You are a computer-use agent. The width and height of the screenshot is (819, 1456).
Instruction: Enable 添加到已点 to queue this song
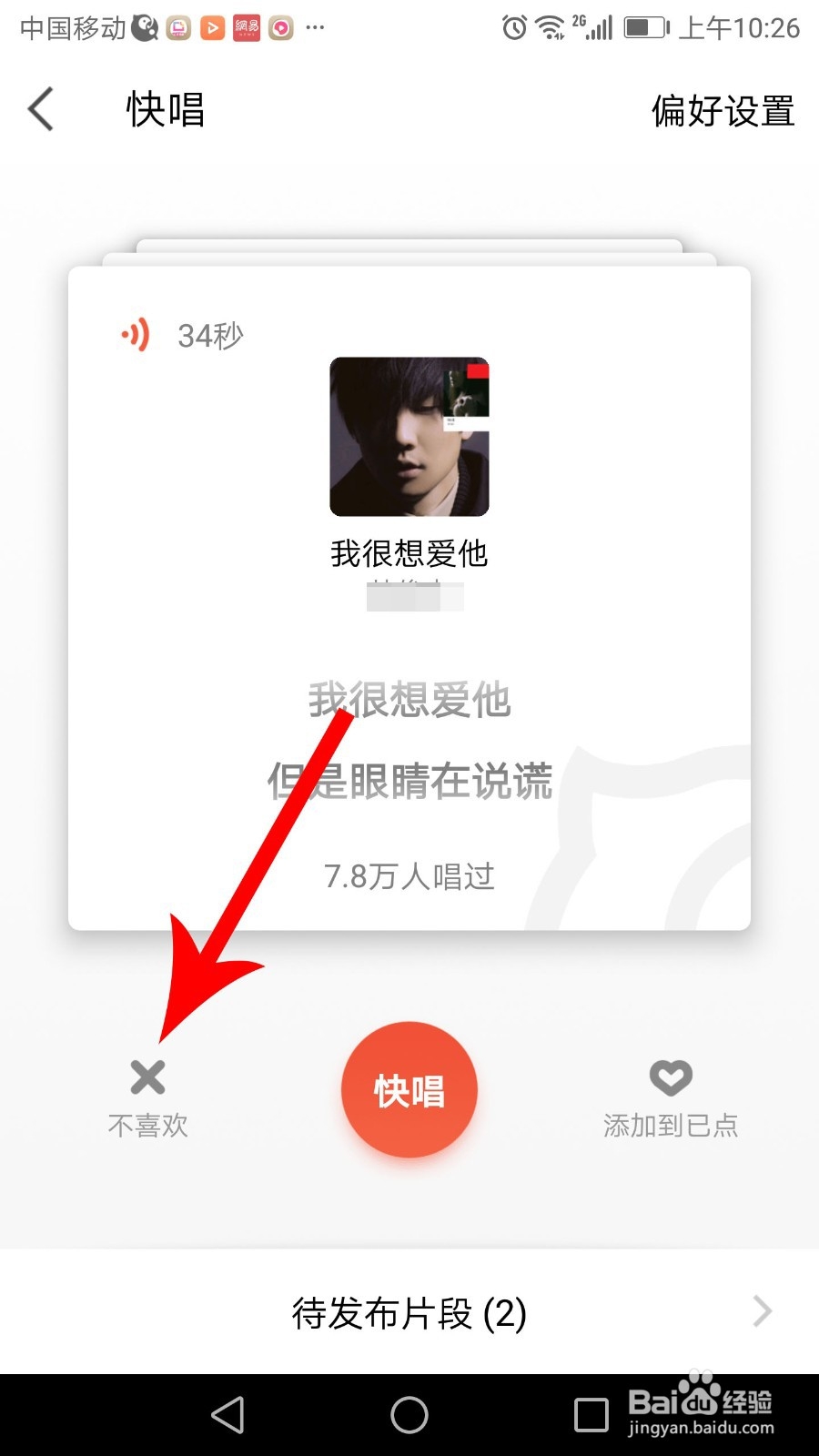pos(671,1126)
